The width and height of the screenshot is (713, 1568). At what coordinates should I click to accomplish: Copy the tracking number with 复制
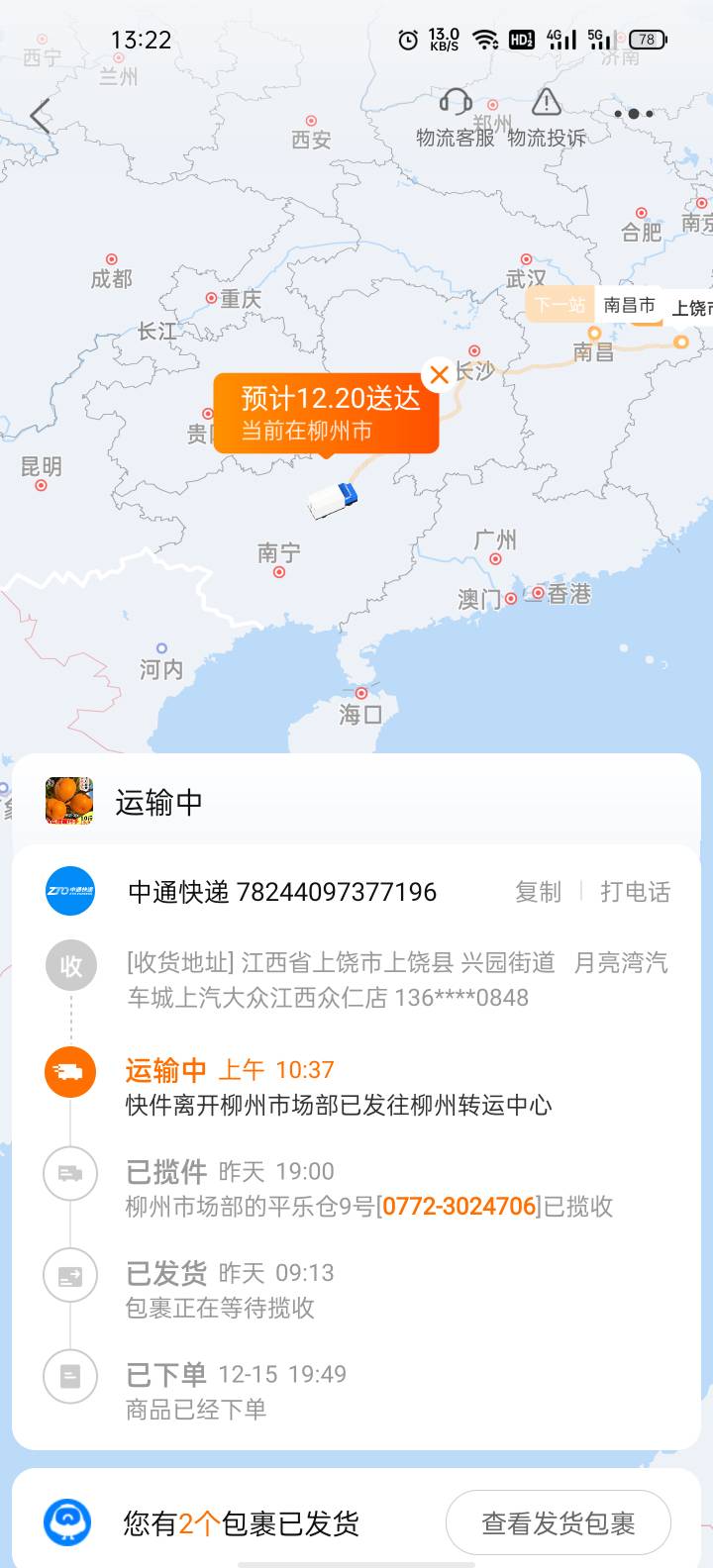[x=538, y=892]
